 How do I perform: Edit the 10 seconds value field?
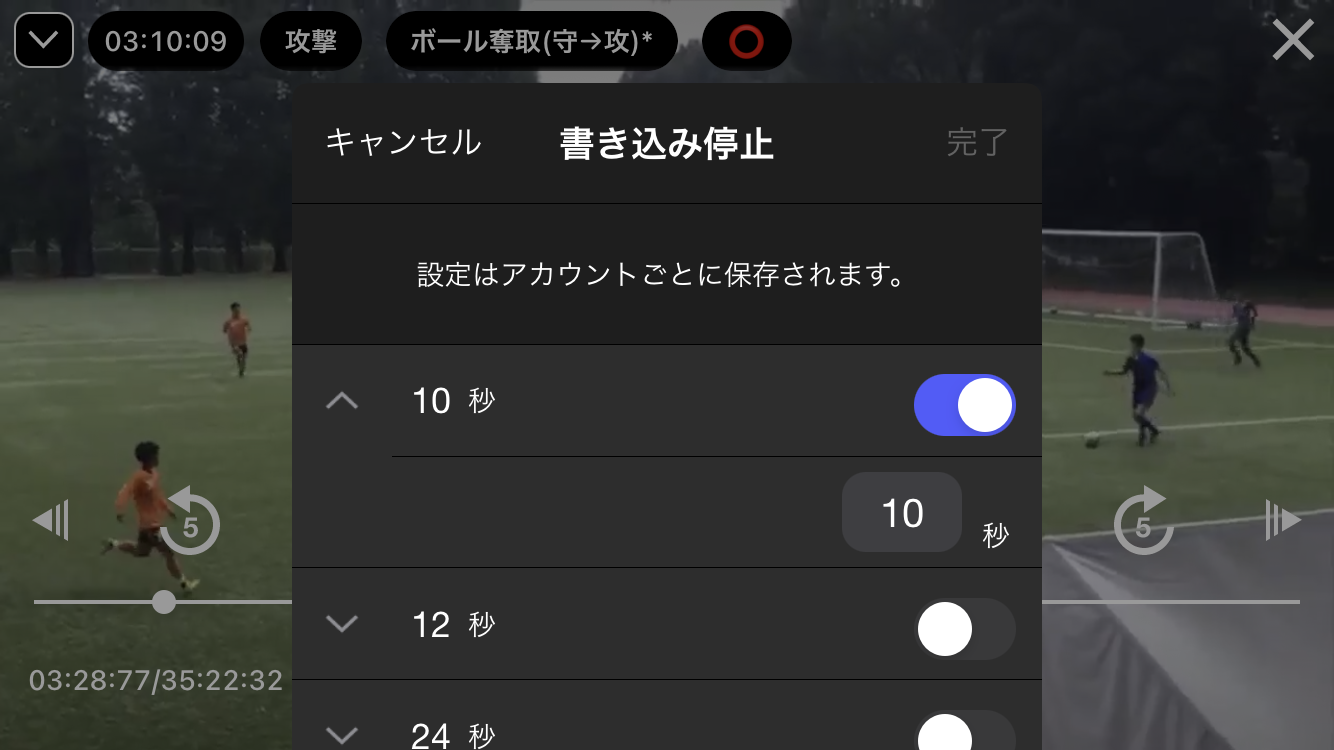(902, 513)
